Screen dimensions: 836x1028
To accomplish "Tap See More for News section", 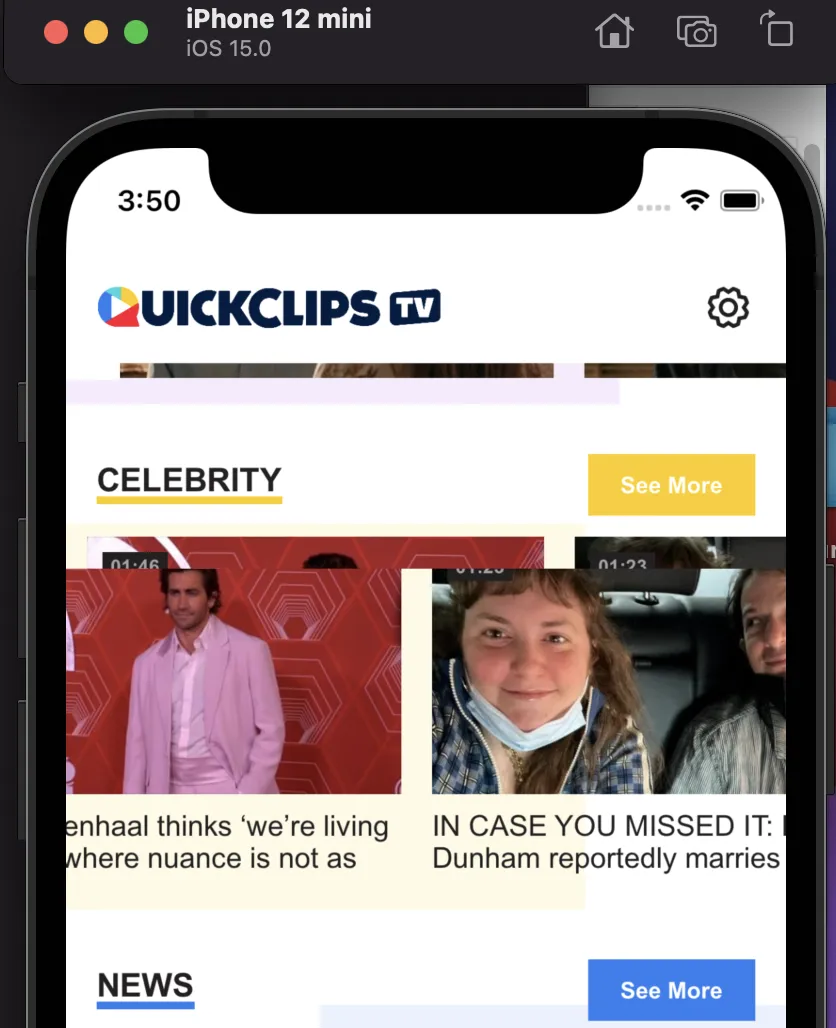I will tap(671, 990).
